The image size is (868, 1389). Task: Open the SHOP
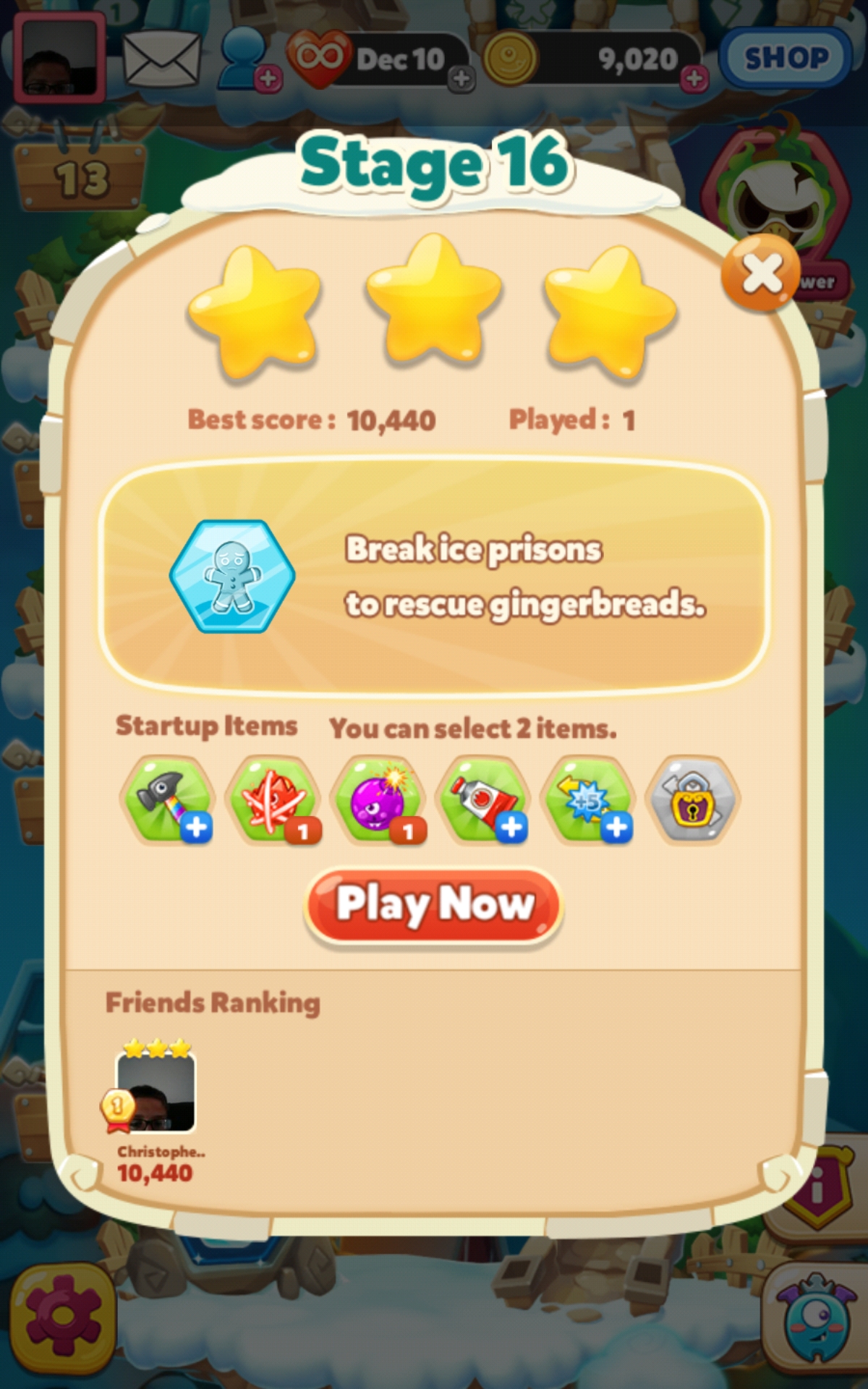point(786,58)
